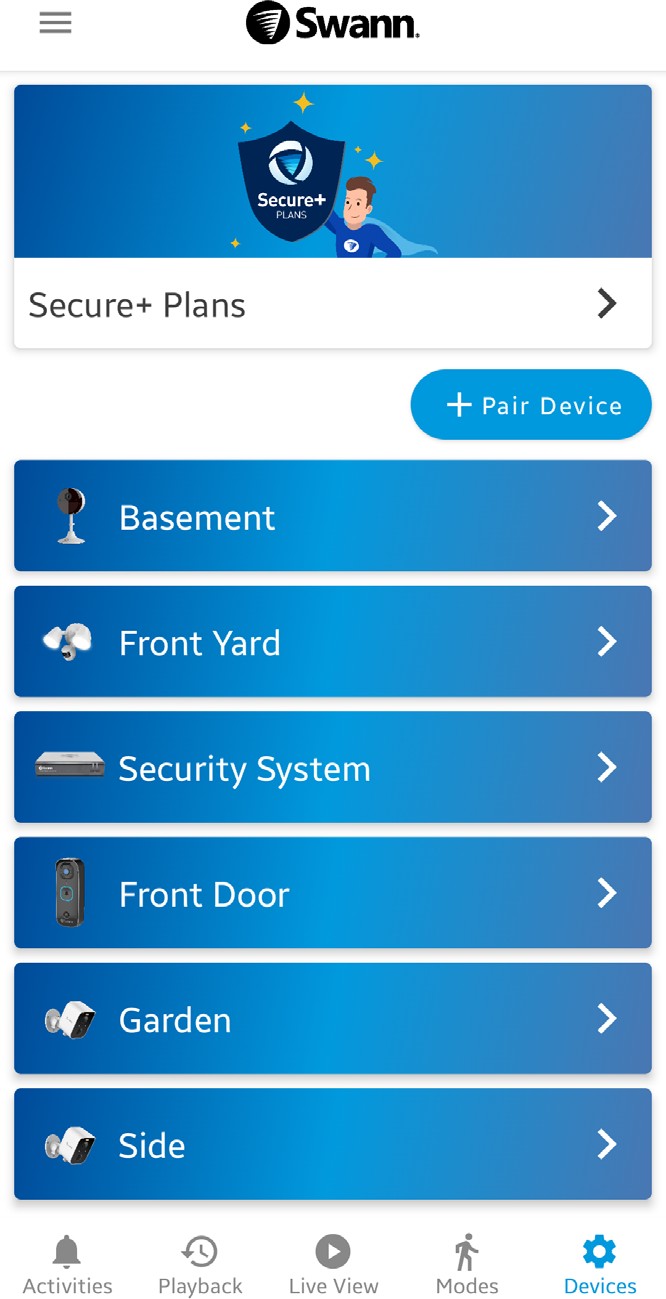This screenshot has width=666, height=1299.
Task: Go to the Playback tab
Action: click(x=200, y=1265)
